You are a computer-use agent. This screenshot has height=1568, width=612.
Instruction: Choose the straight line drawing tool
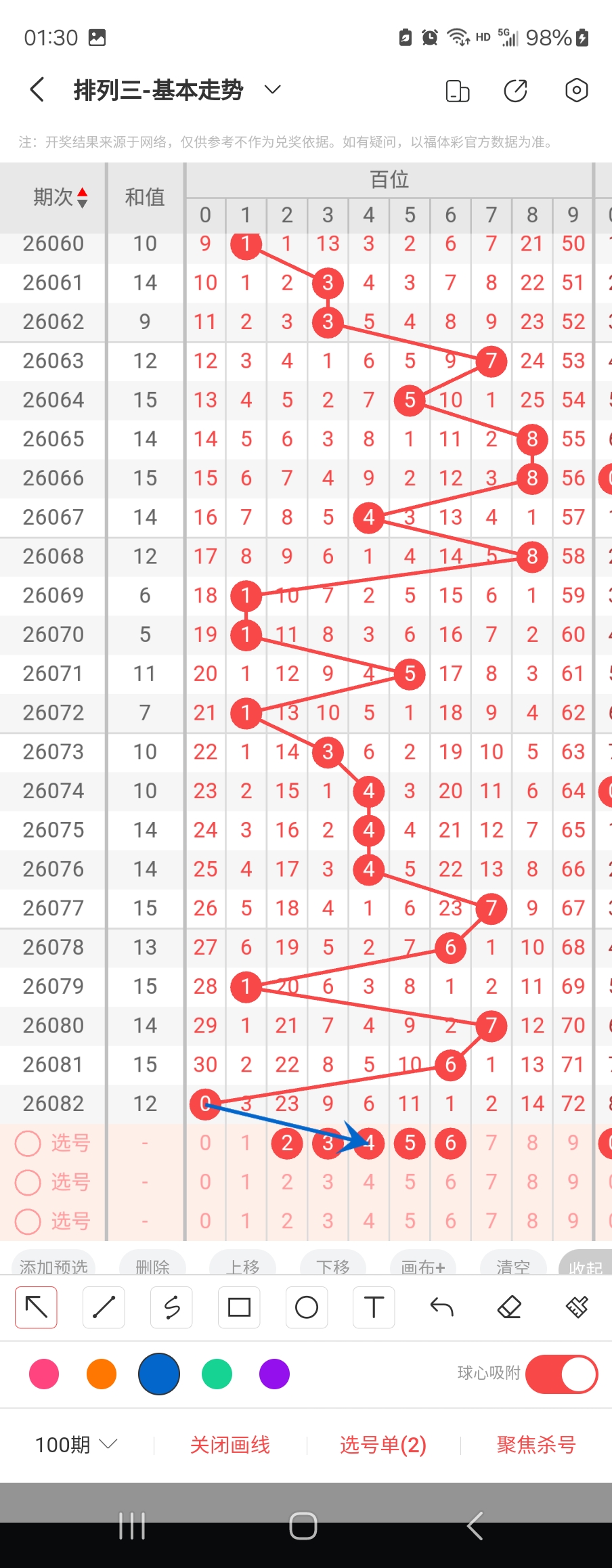[x=104, y=1307]
